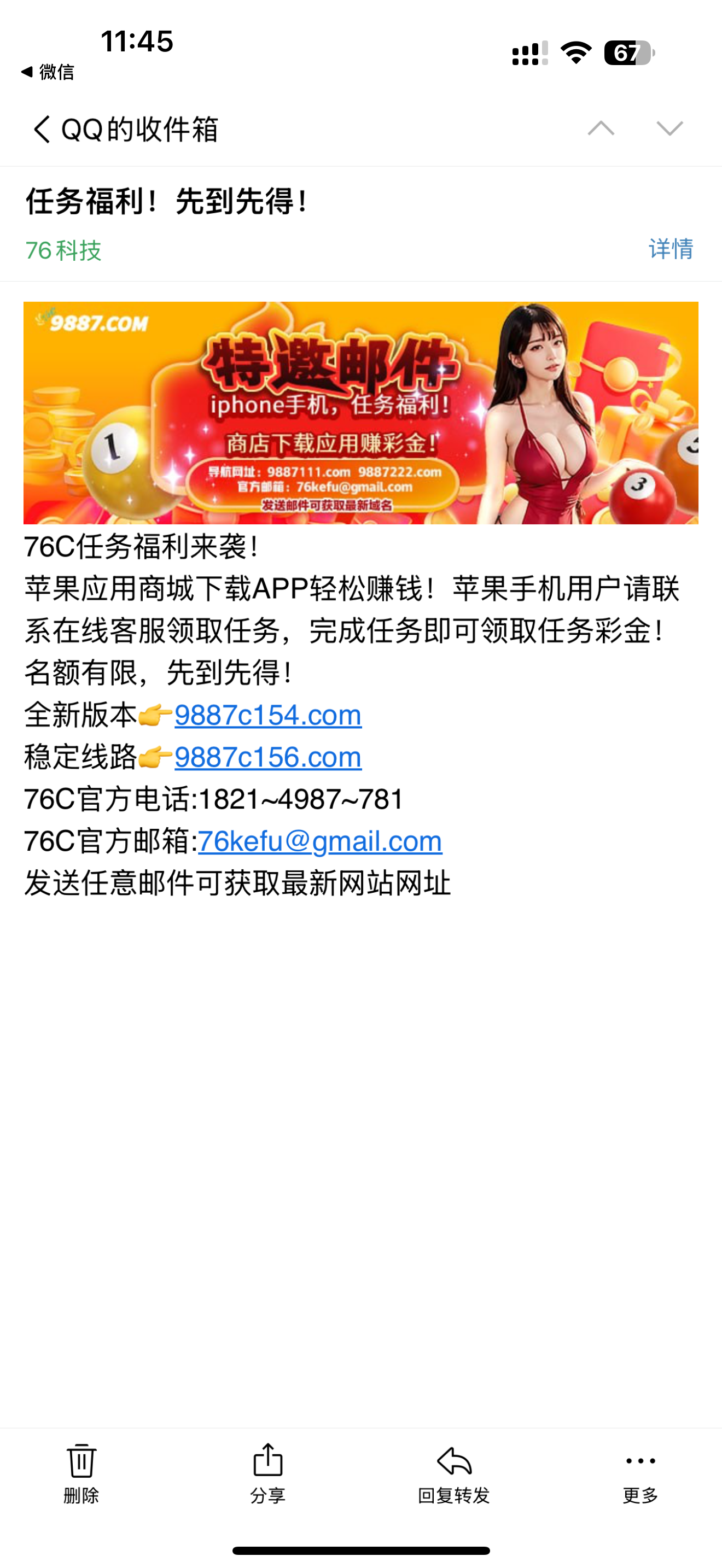722x1568 pixels.
Task: Open the 9887c156.com link
Action: [x=268, y=757]
